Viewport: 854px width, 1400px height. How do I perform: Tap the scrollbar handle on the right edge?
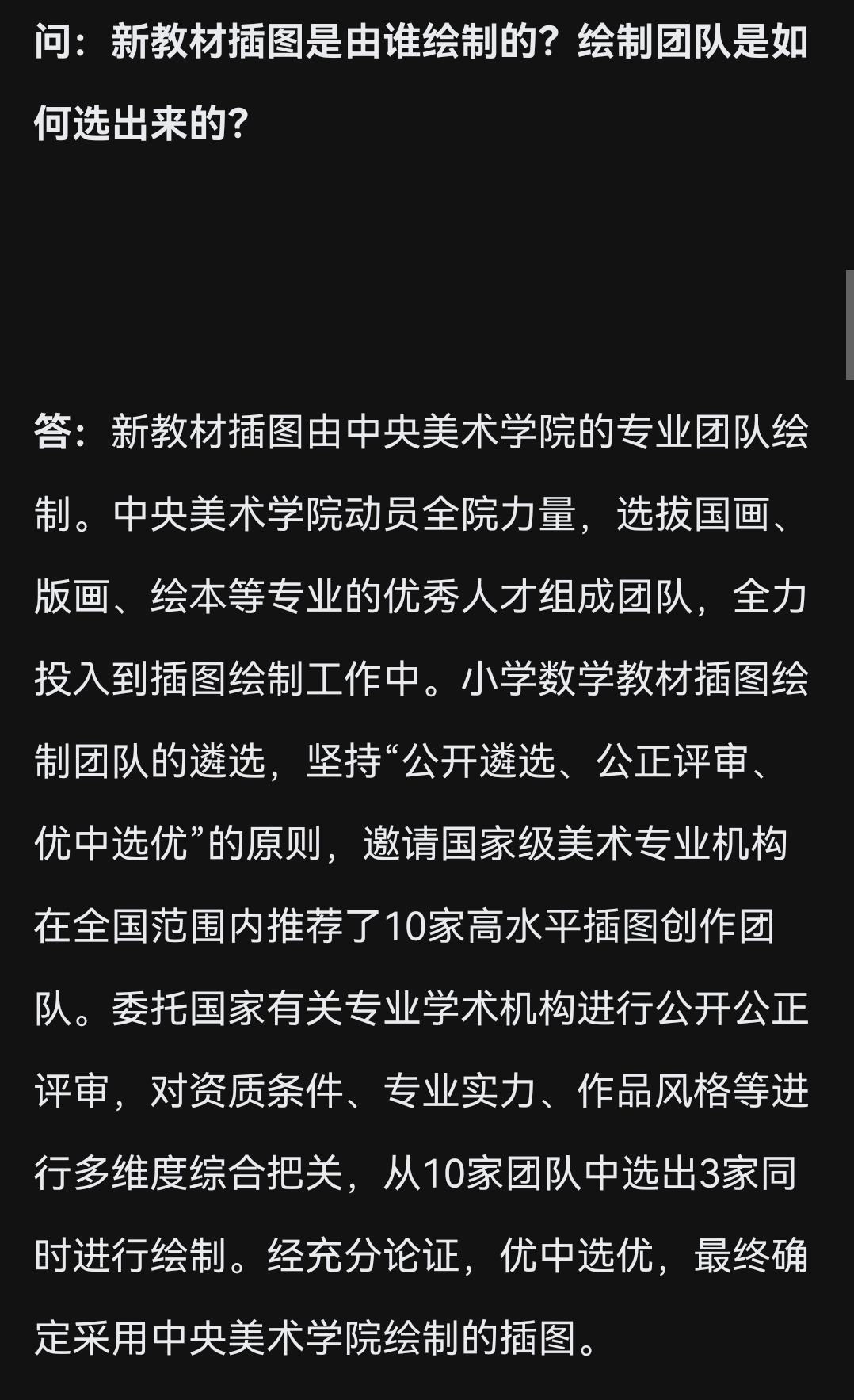[850, 325]
